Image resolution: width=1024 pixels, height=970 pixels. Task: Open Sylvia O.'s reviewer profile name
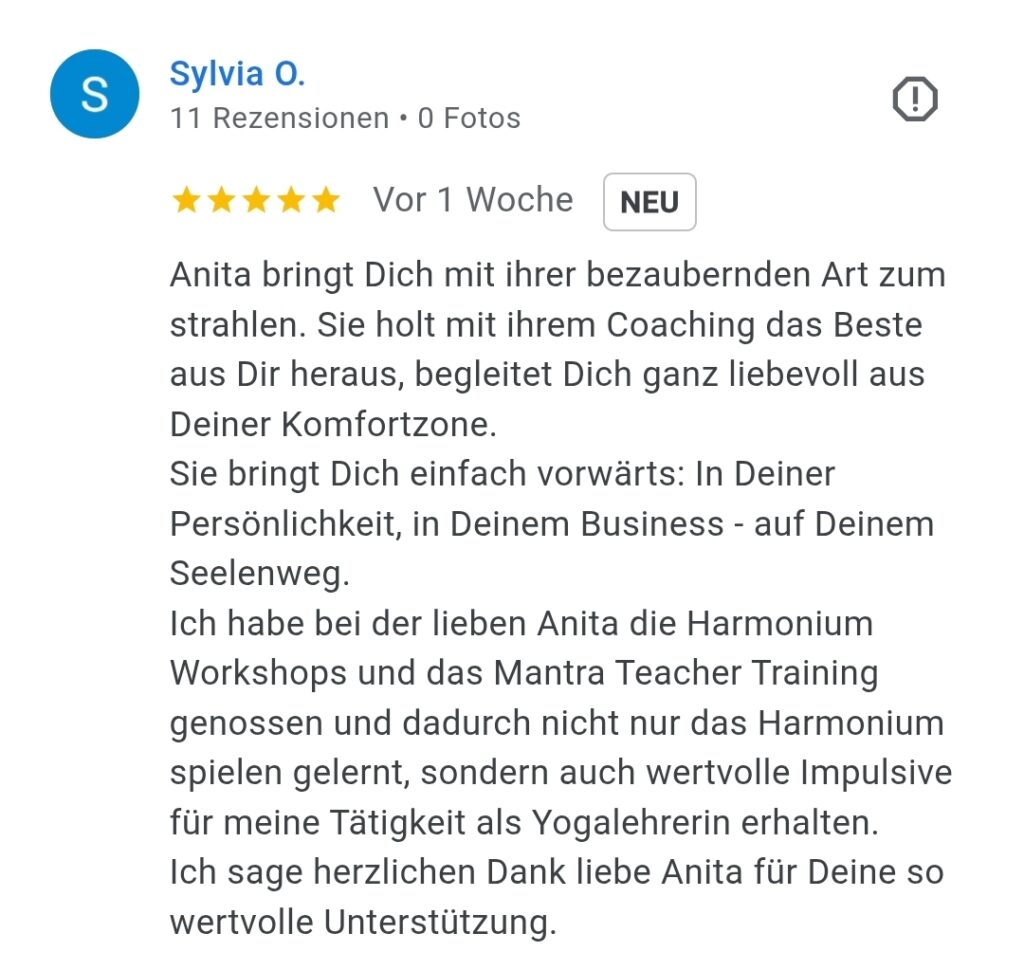[x=237, y=73]
